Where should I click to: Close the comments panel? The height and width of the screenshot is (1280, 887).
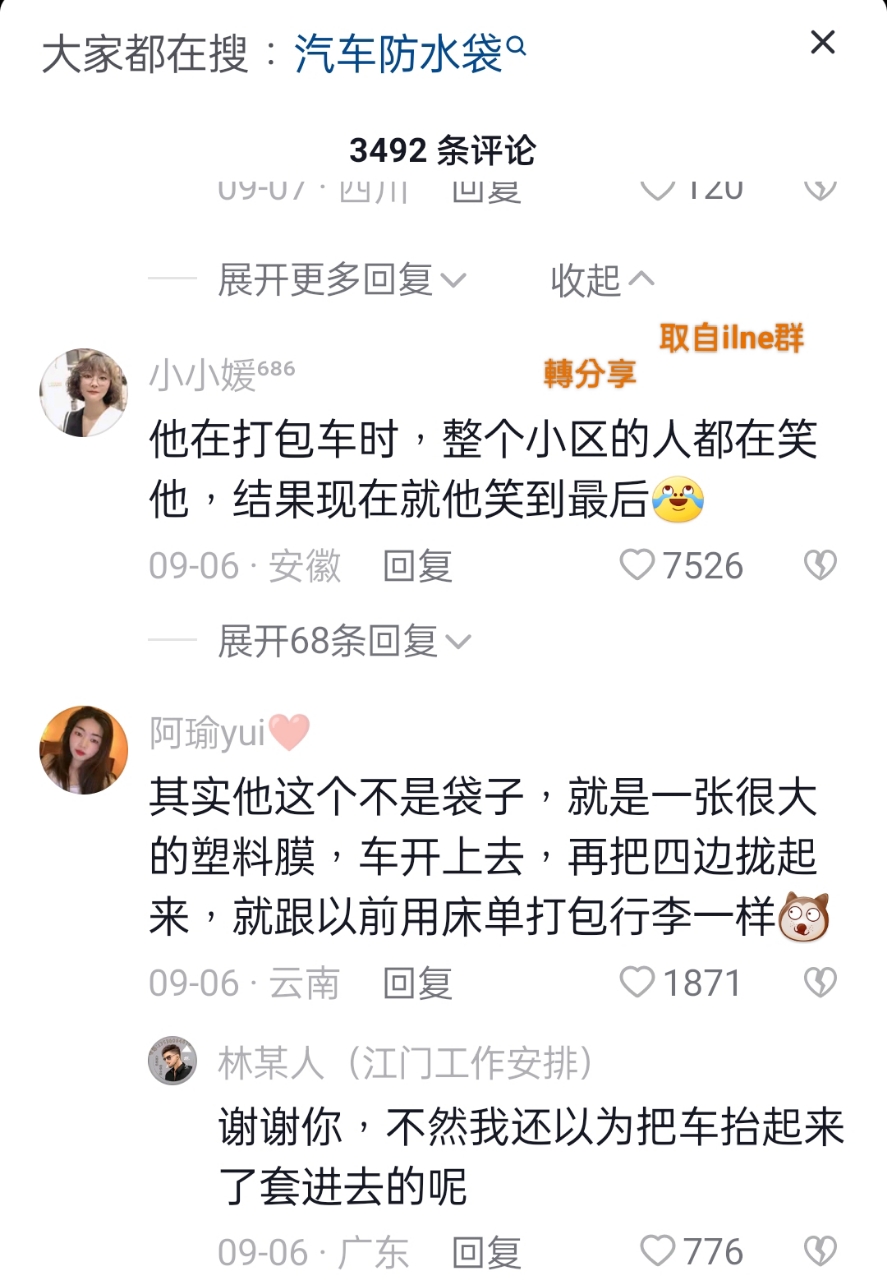point(822,43)
